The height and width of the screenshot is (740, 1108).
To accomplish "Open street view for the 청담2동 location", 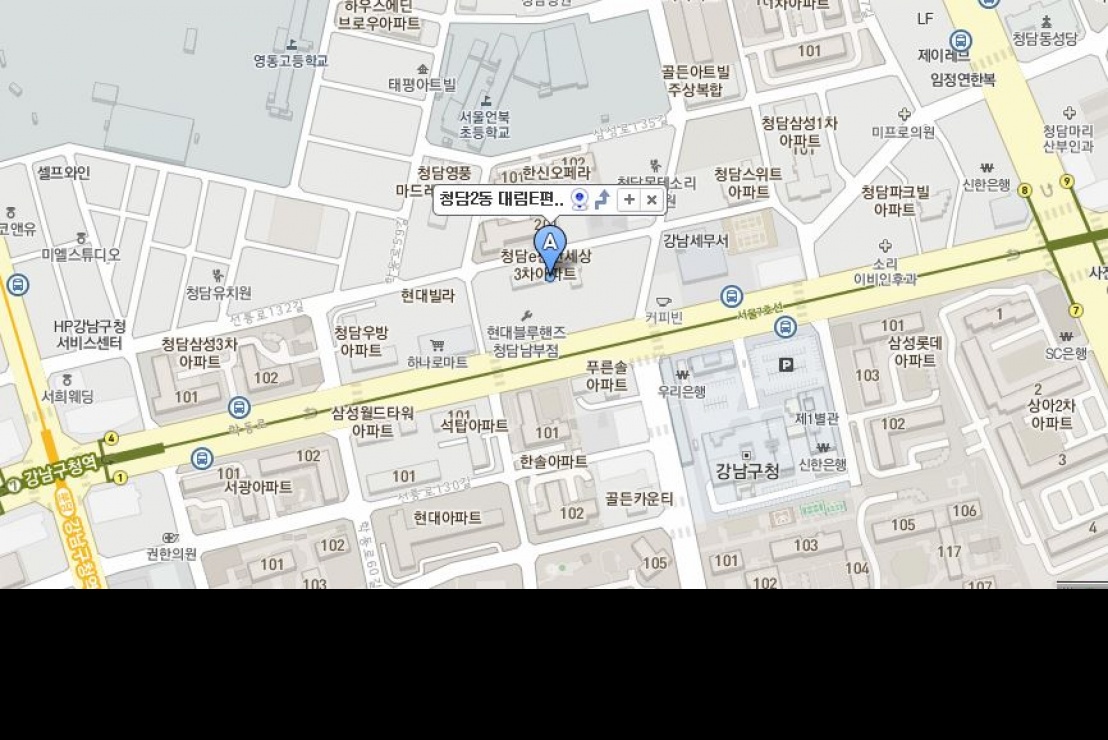I will (x=580, y=199).
